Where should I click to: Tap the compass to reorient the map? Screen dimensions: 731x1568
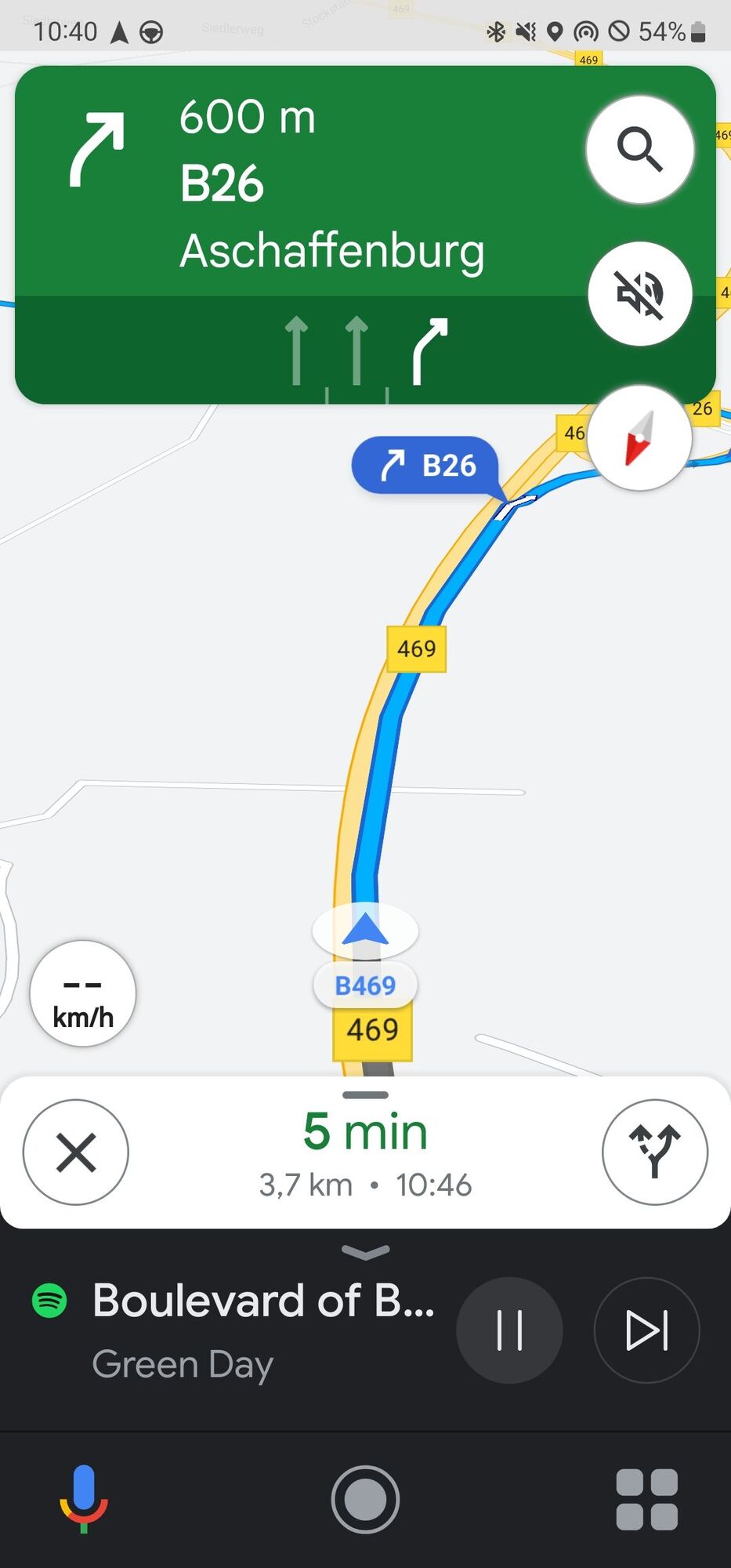(x=639, y=438)
